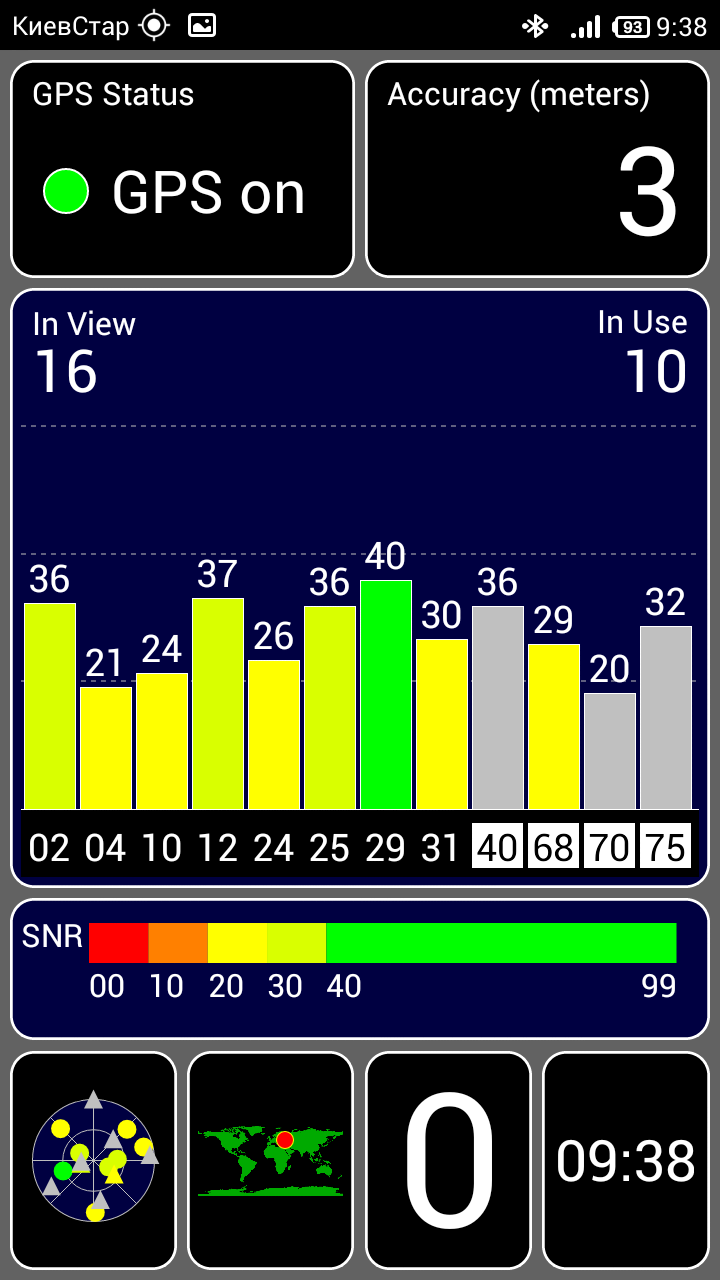Open the world map location tile

click(270, 1160)
